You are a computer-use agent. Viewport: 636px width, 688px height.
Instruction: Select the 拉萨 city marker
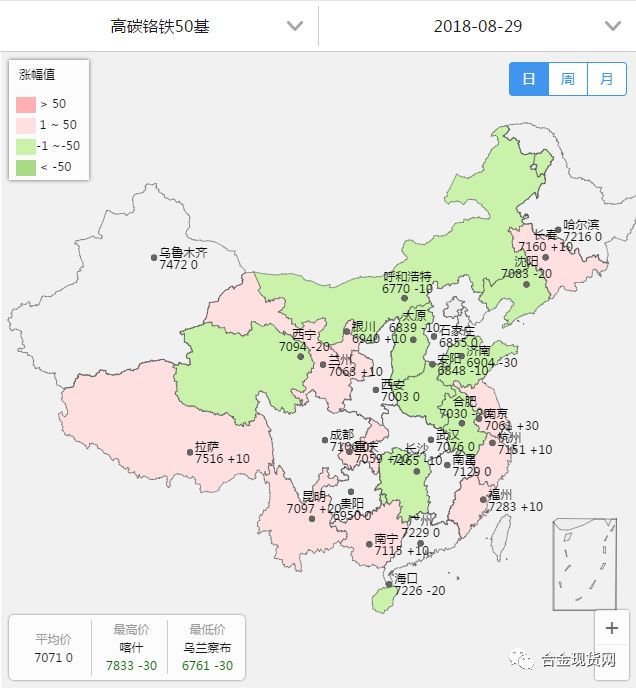coord(190,452)
